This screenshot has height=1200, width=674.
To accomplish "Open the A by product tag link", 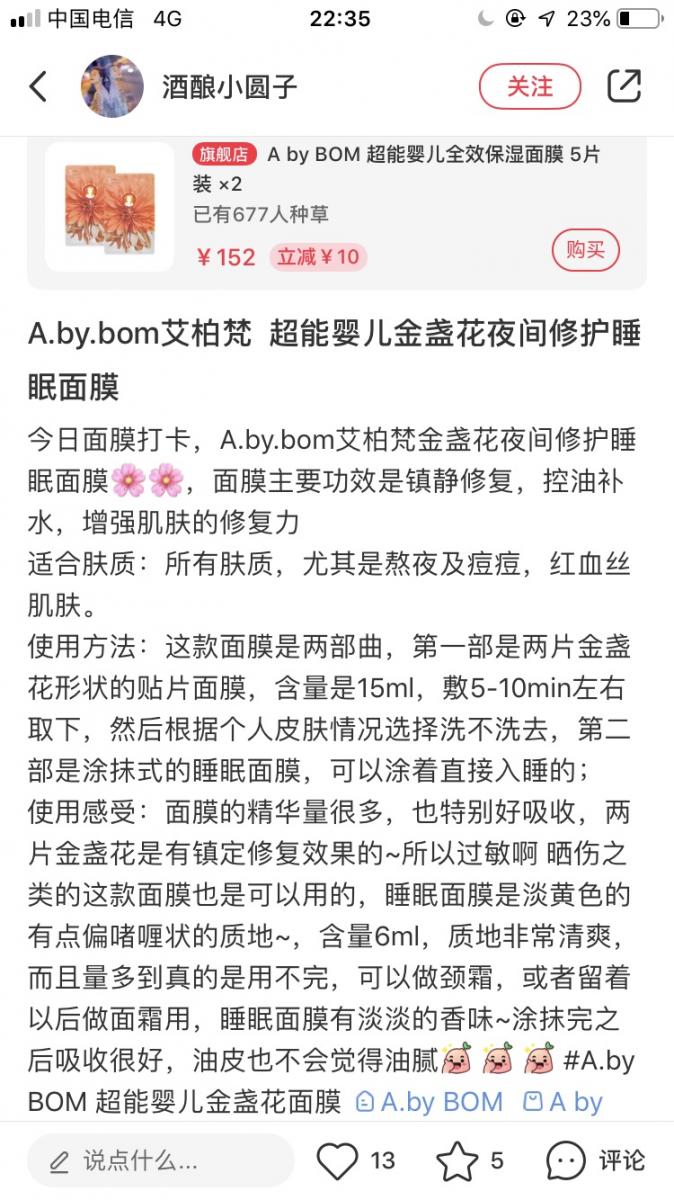I will (563, 1102).
